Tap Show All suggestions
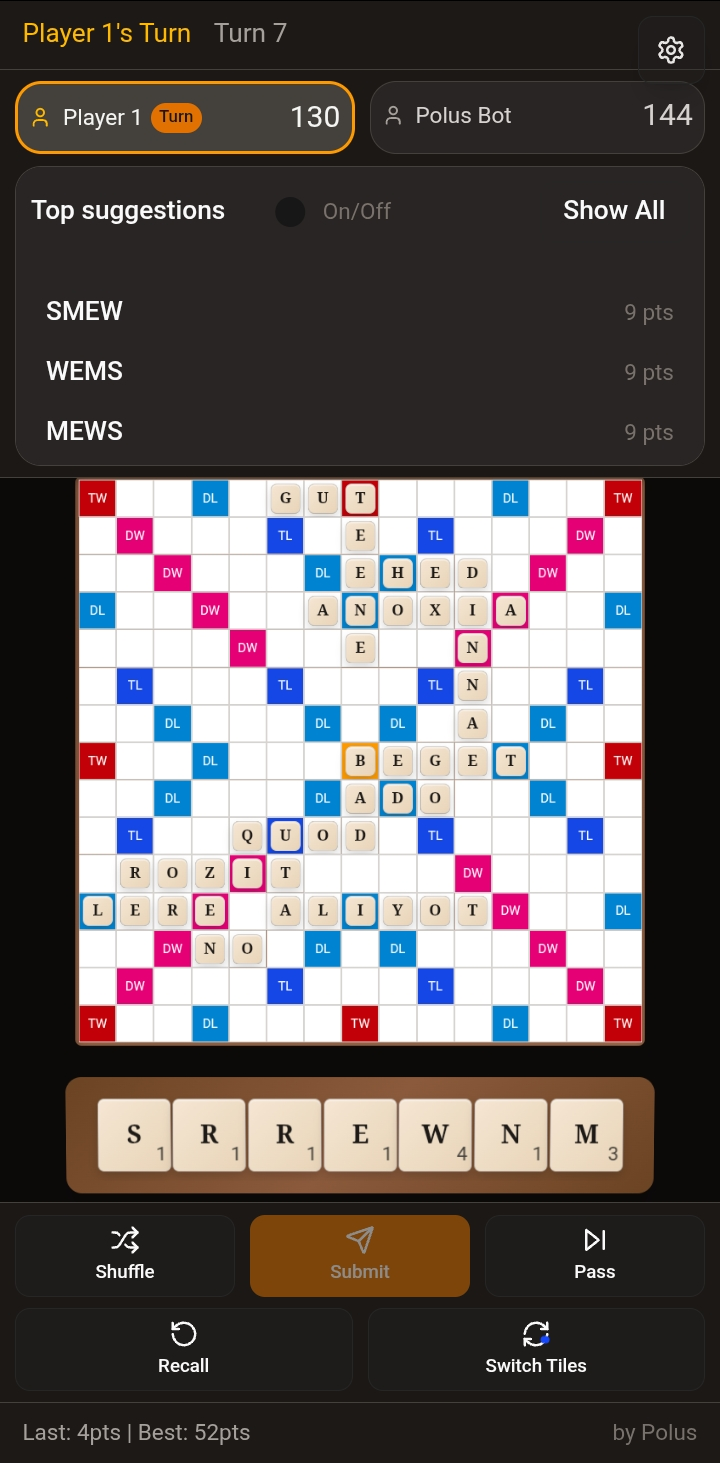 click(613, 210)
